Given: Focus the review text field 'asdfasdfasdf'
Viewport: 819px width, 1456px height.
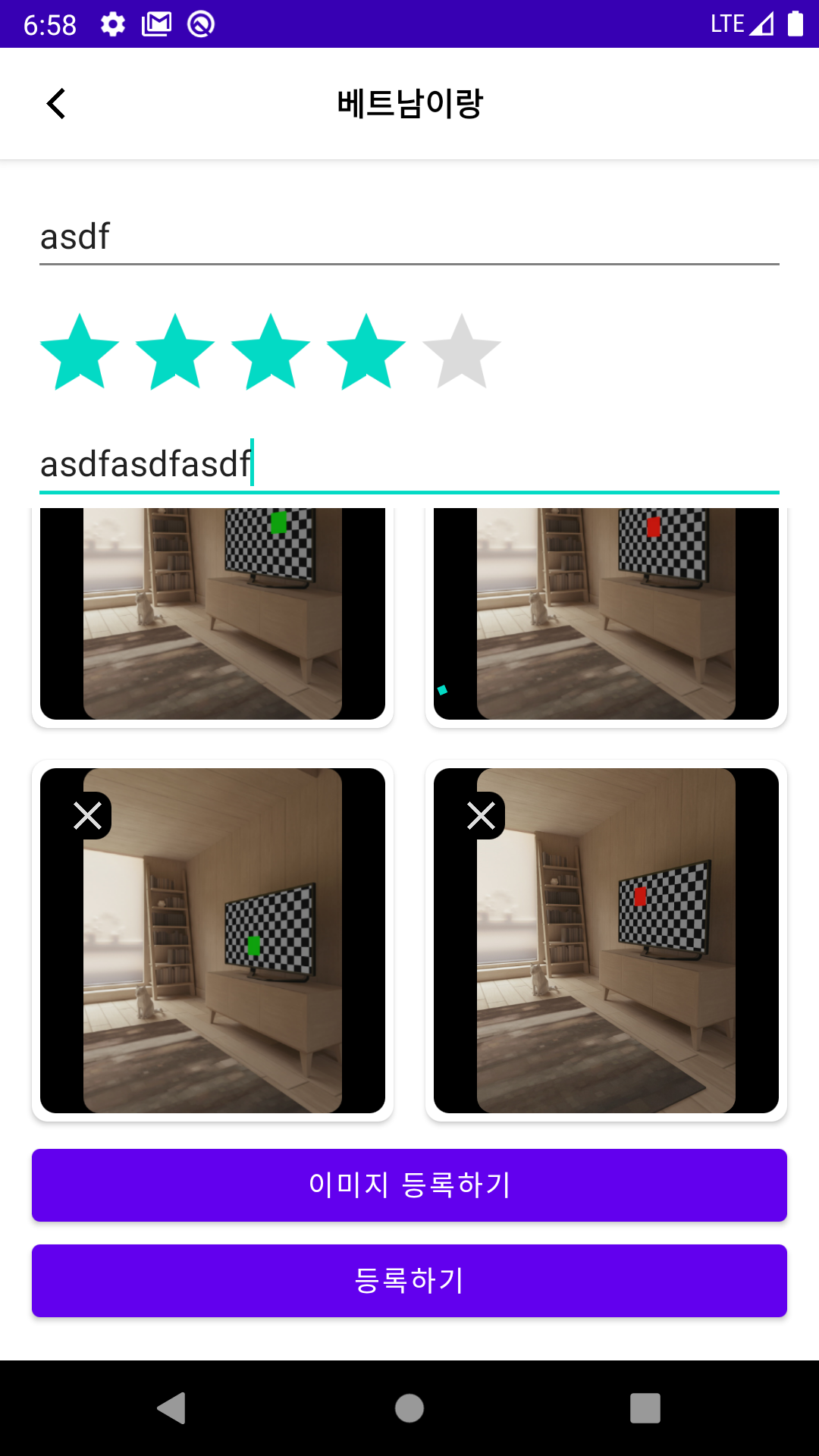Looking at the screenshot, I should 409,464.
